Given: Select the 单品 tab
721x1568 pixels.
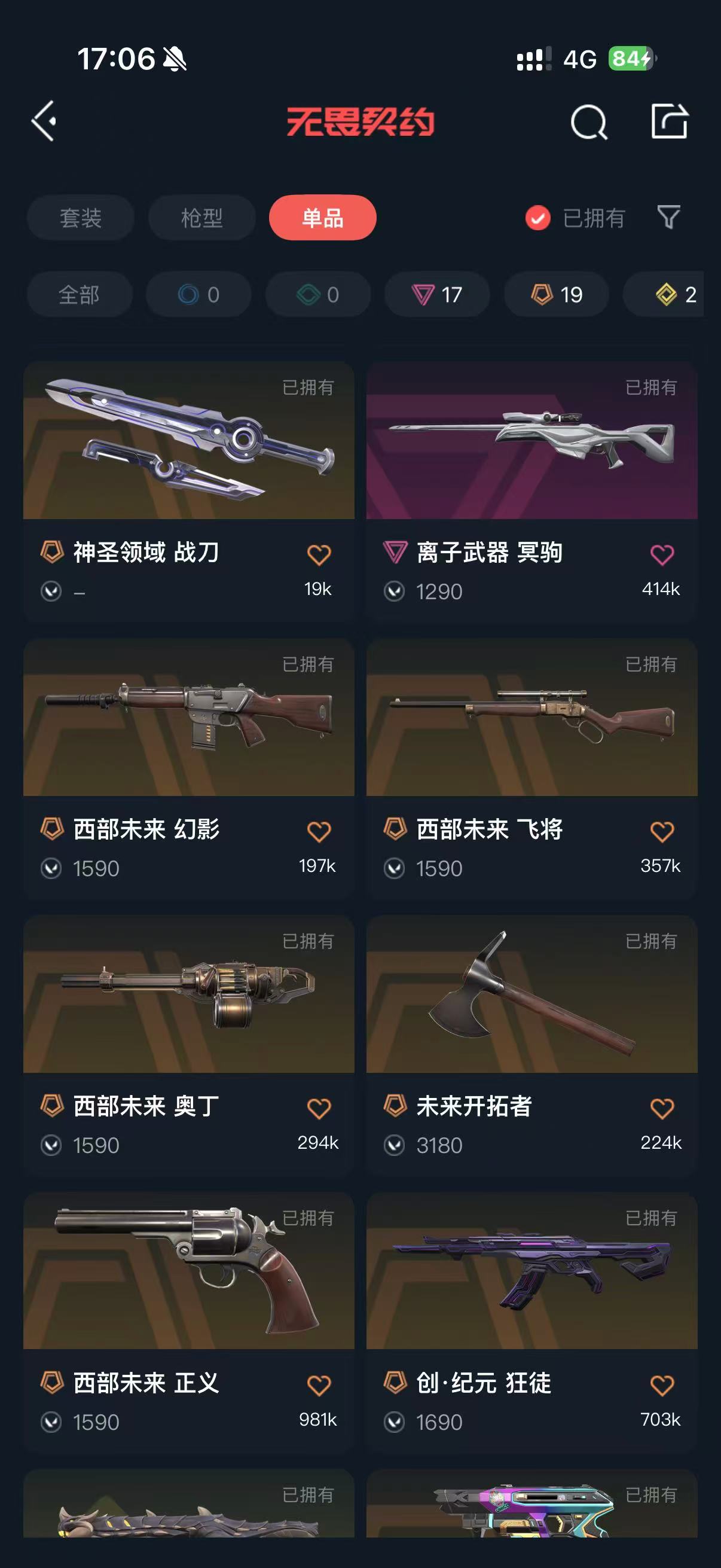Looking at the screenshot, I should (x=322, y=218).
